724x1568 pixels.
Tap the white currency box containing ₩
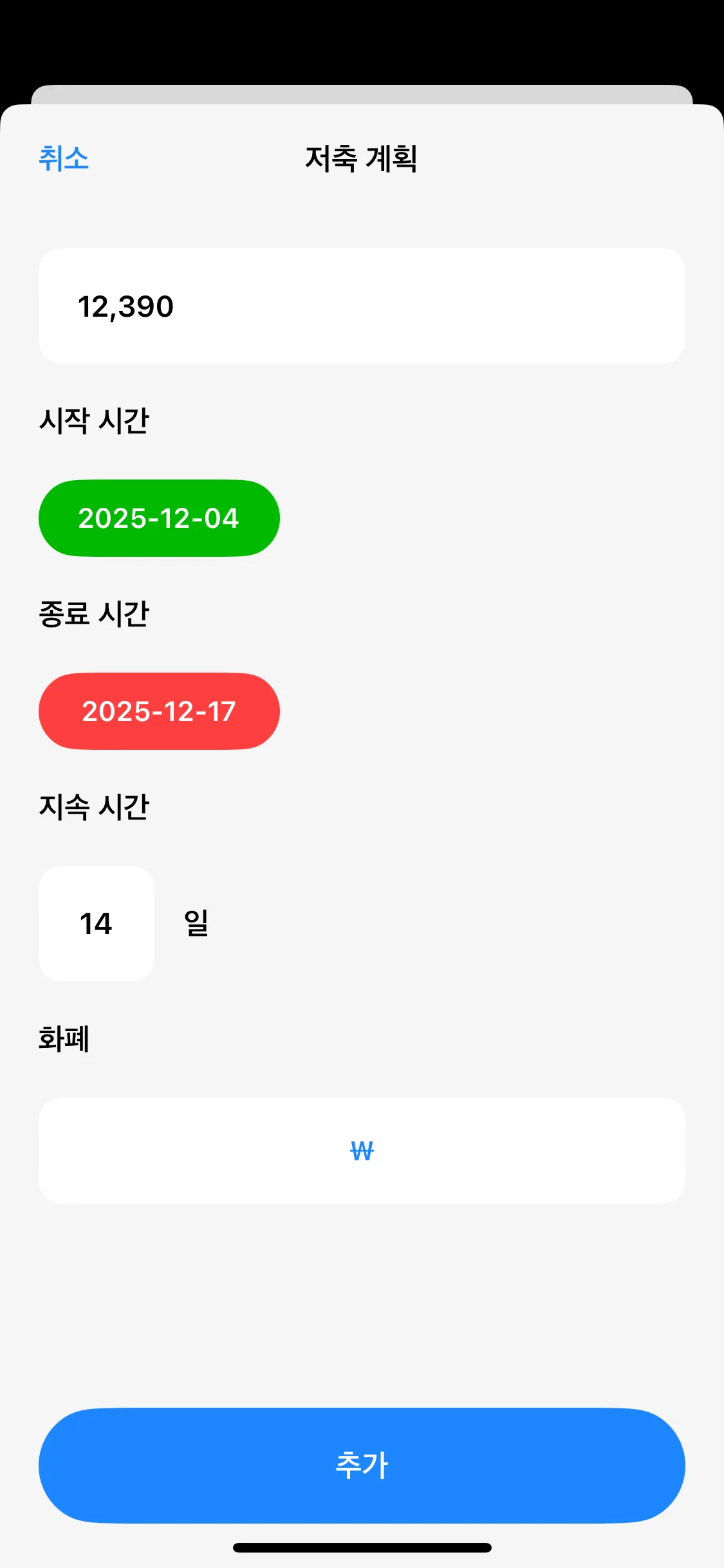point(362,1151)
